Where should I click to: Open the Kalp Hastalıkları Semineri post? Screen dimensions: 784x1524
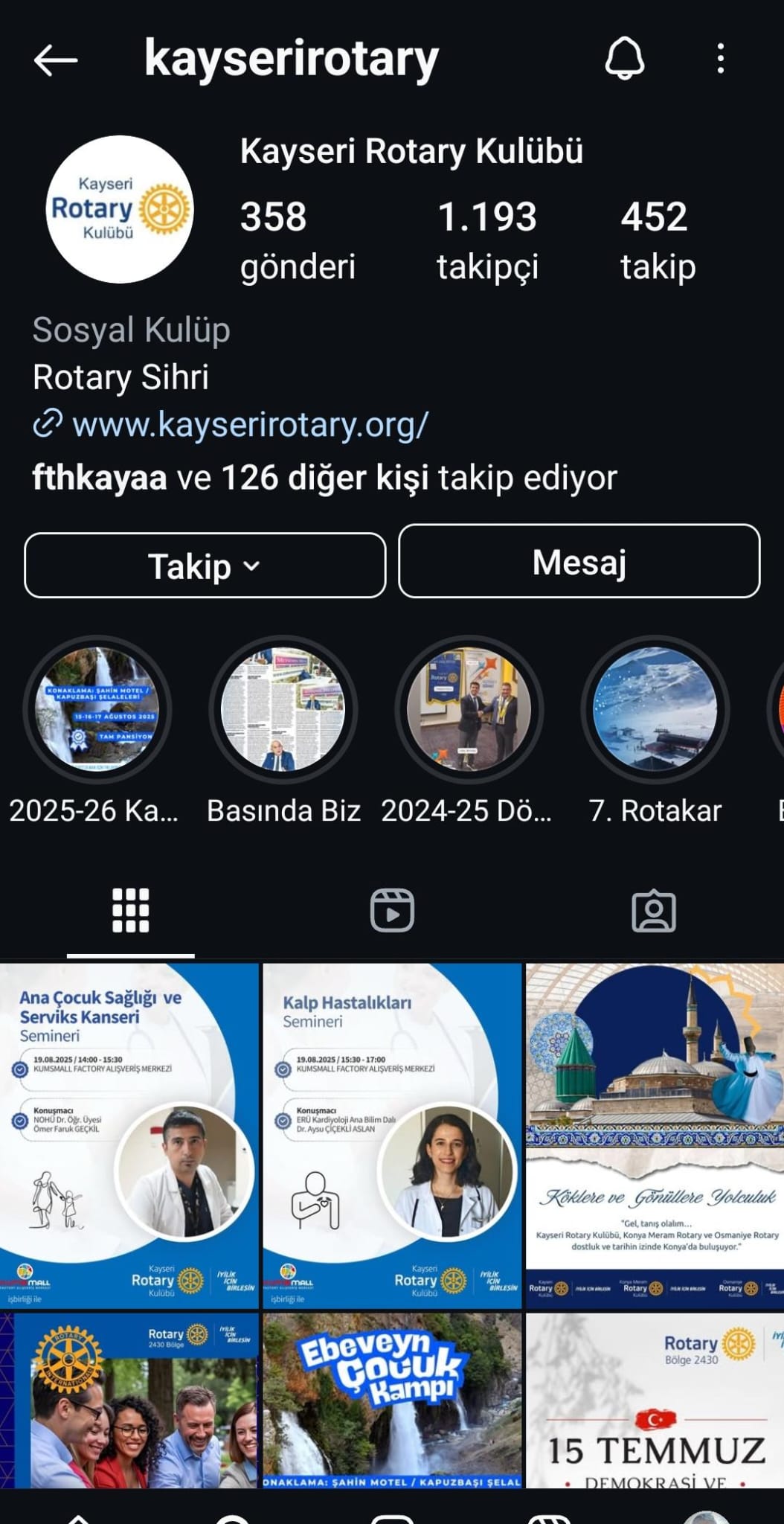pos(392,1136)
